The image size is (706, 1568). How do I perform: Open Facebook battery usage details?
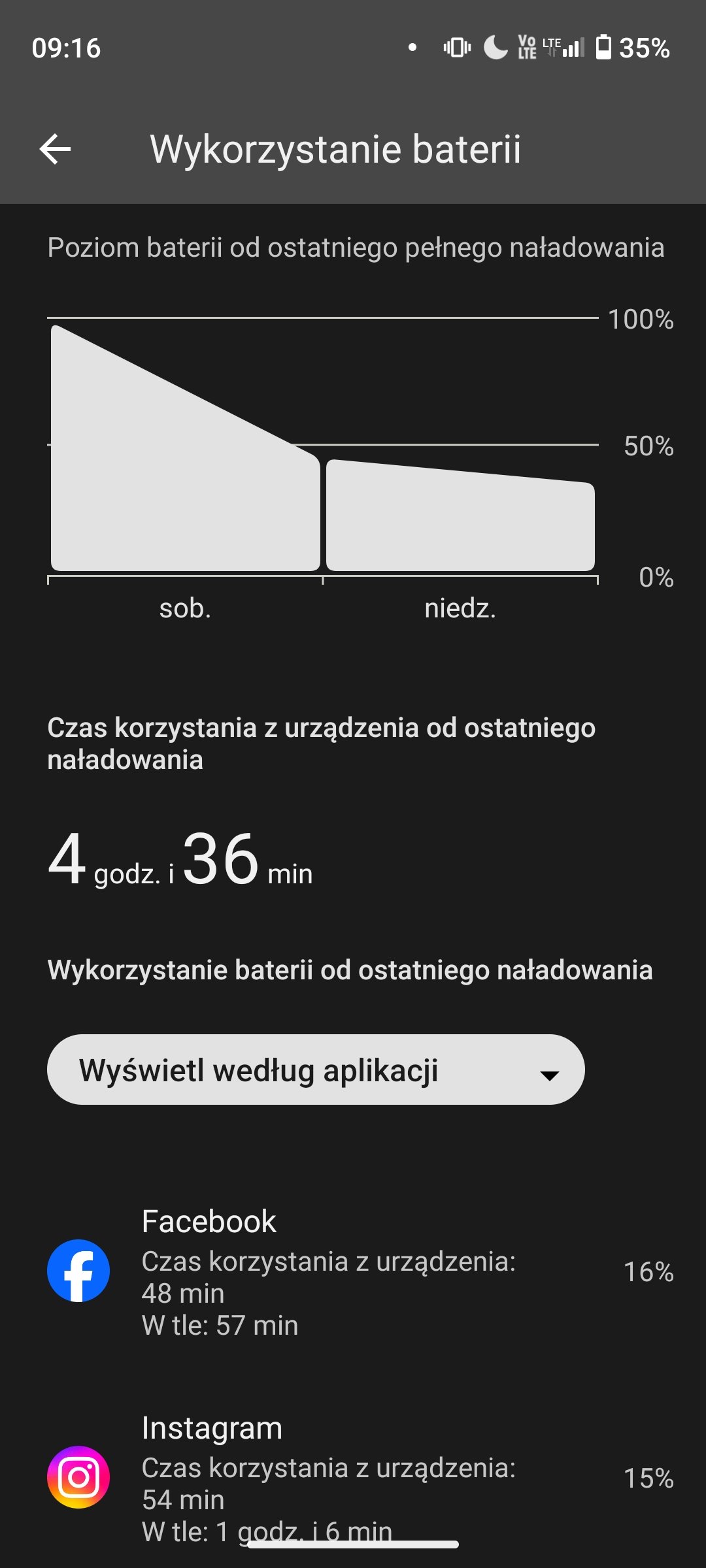click(x=353, y=1271)
